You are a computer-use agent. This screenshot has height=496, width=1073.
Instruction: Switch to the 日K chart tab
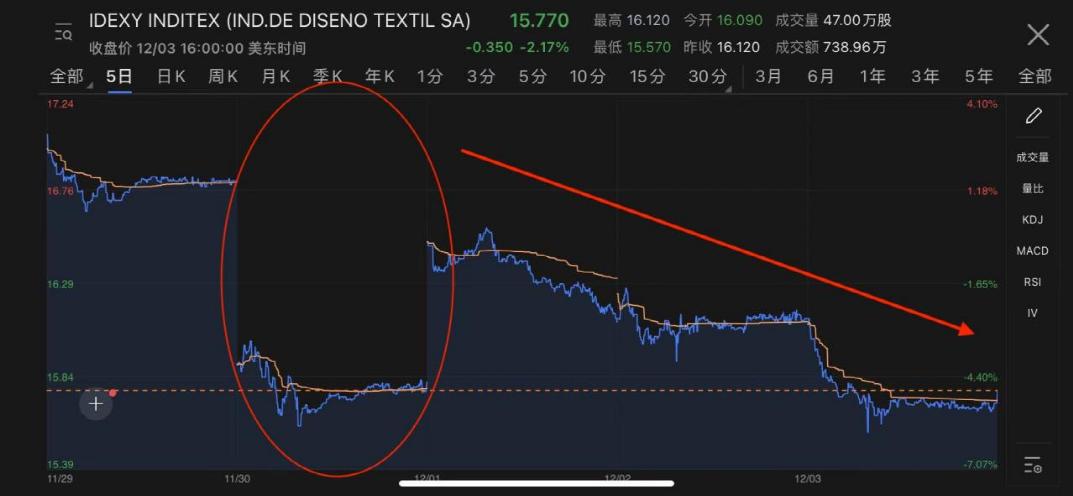coord(171,76)
